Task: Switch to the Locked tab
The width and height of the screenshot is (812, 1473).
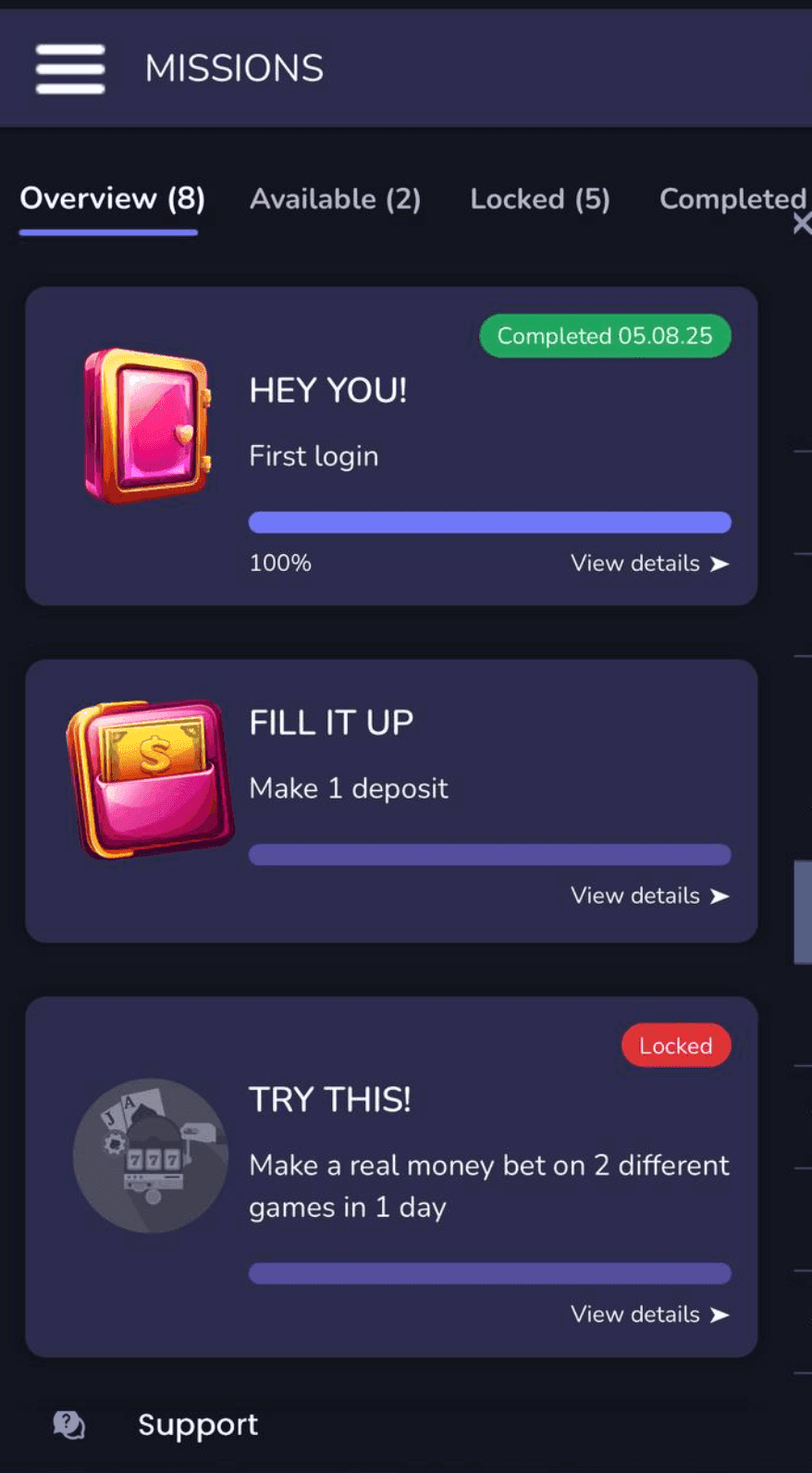Action: (539, 199)
